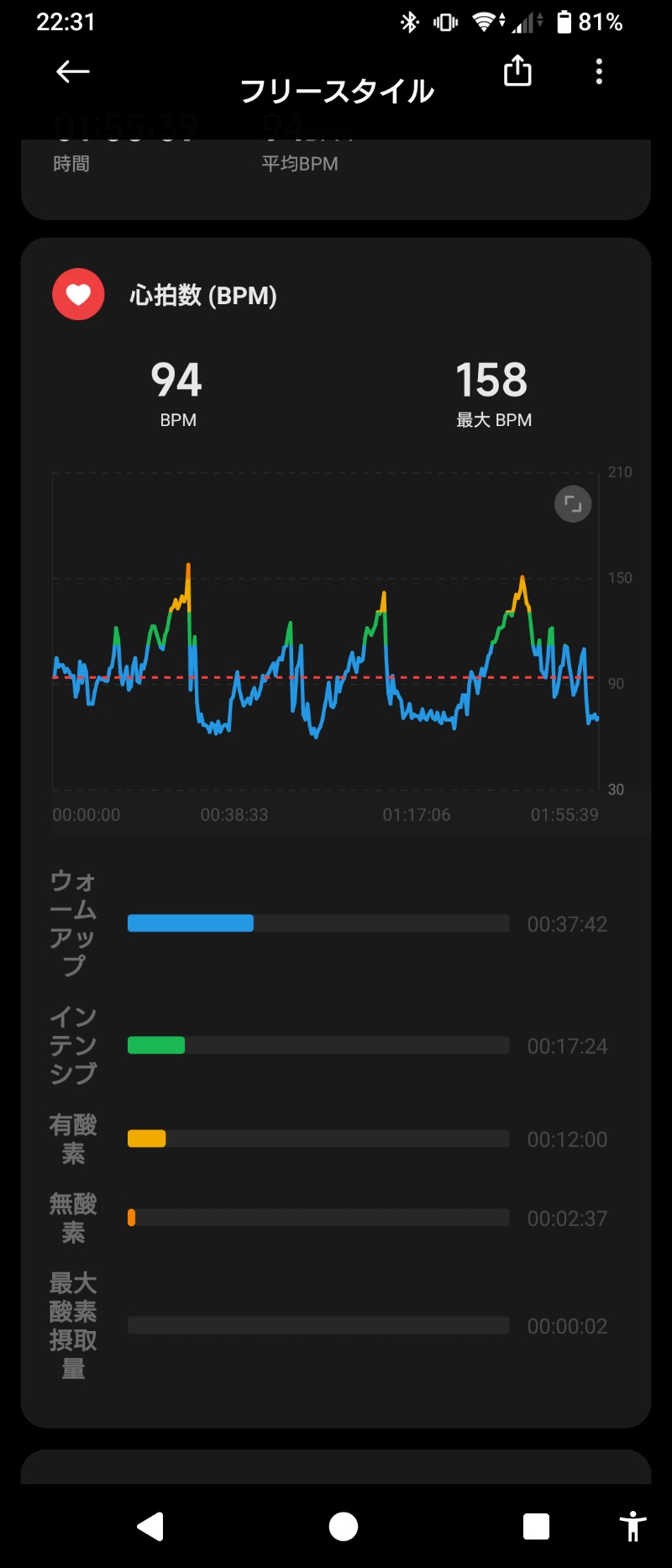Open the three-dot overflow menu
The width and height of the screenshot is (672, 1568).
coord(599,71)
